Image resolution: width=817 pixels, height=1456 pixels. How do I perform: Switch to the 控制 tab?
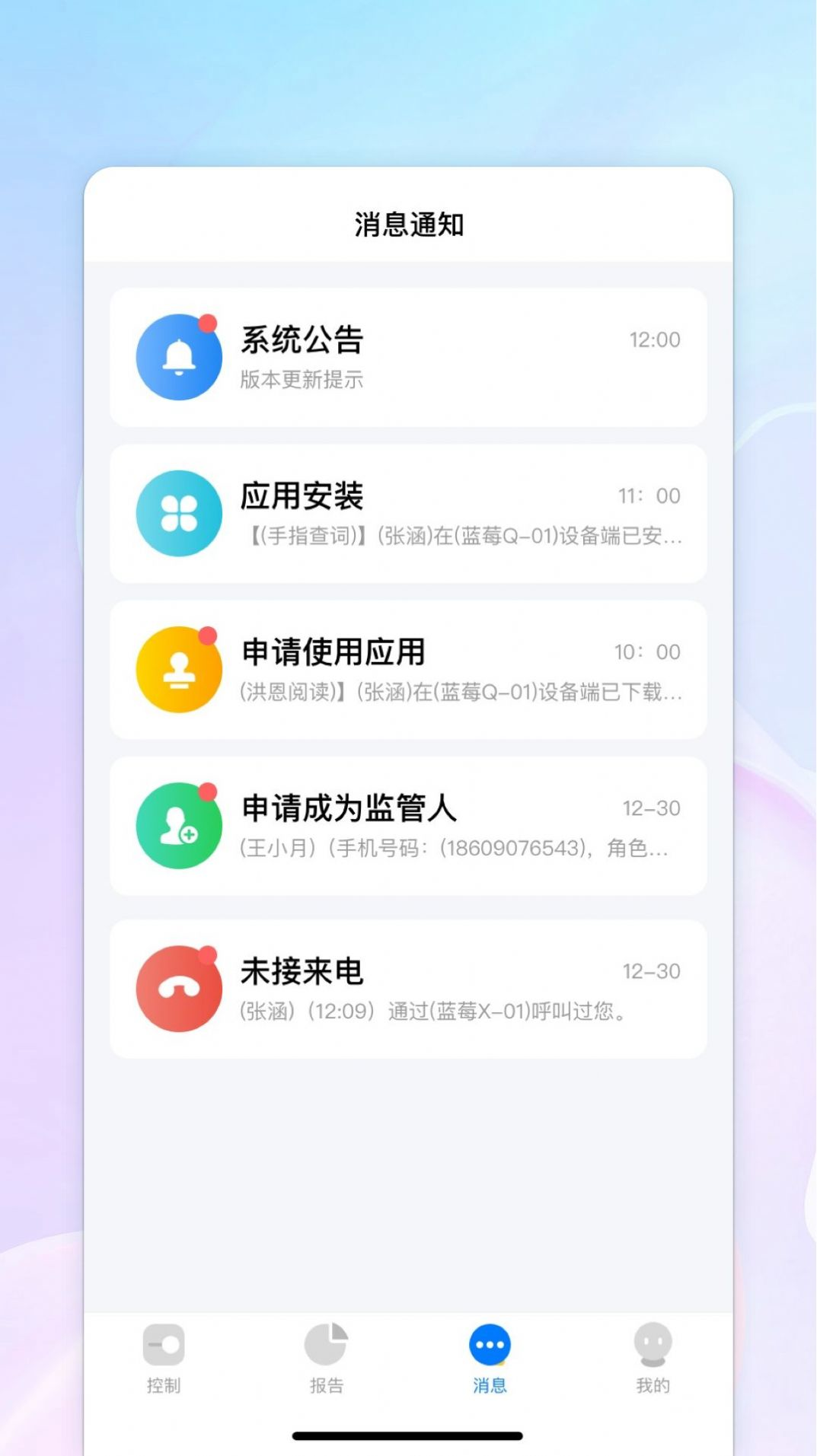point(164,1359)
